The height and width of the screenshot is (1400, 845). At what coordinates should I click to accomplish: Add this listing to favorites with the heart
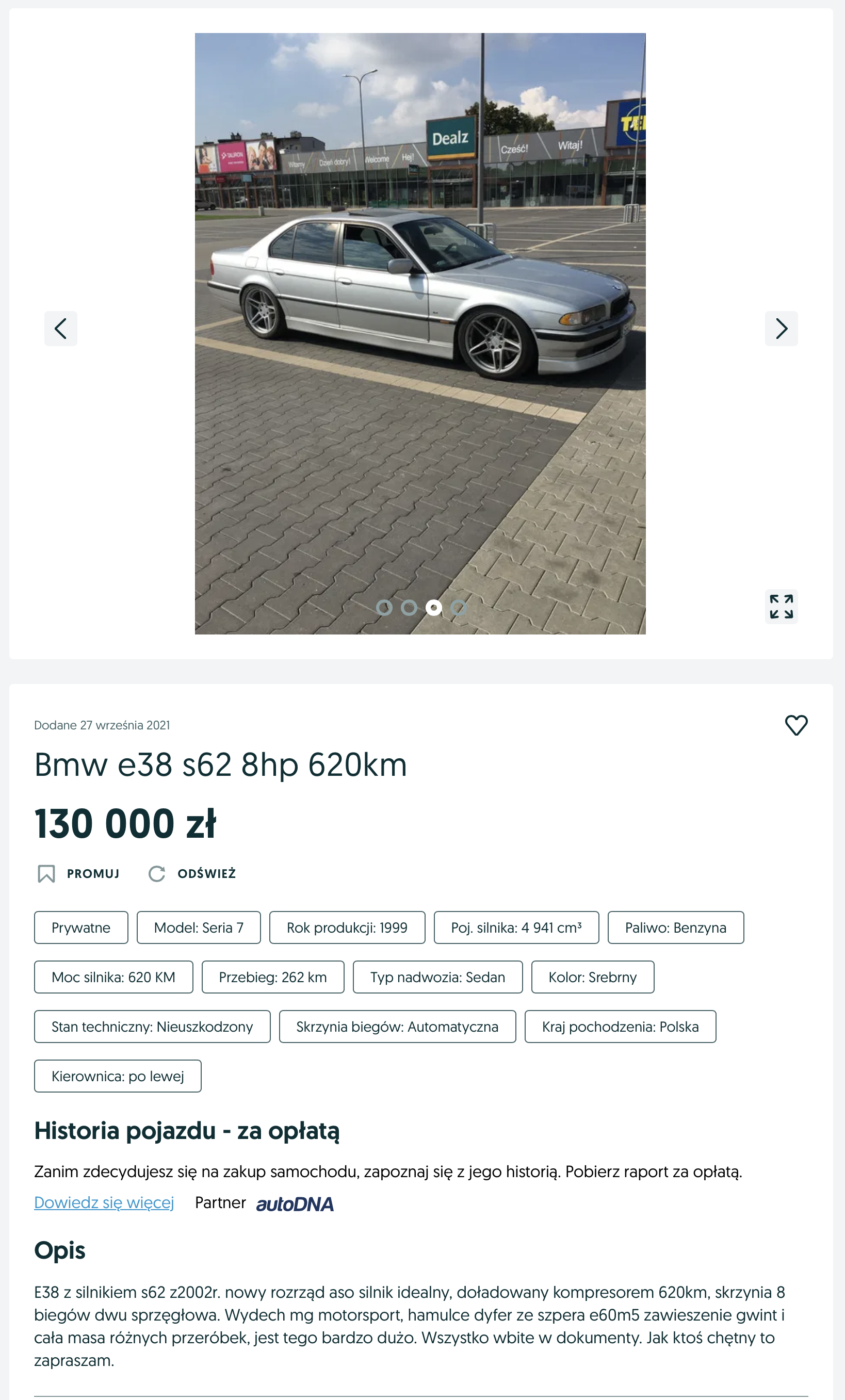[795, 725]
